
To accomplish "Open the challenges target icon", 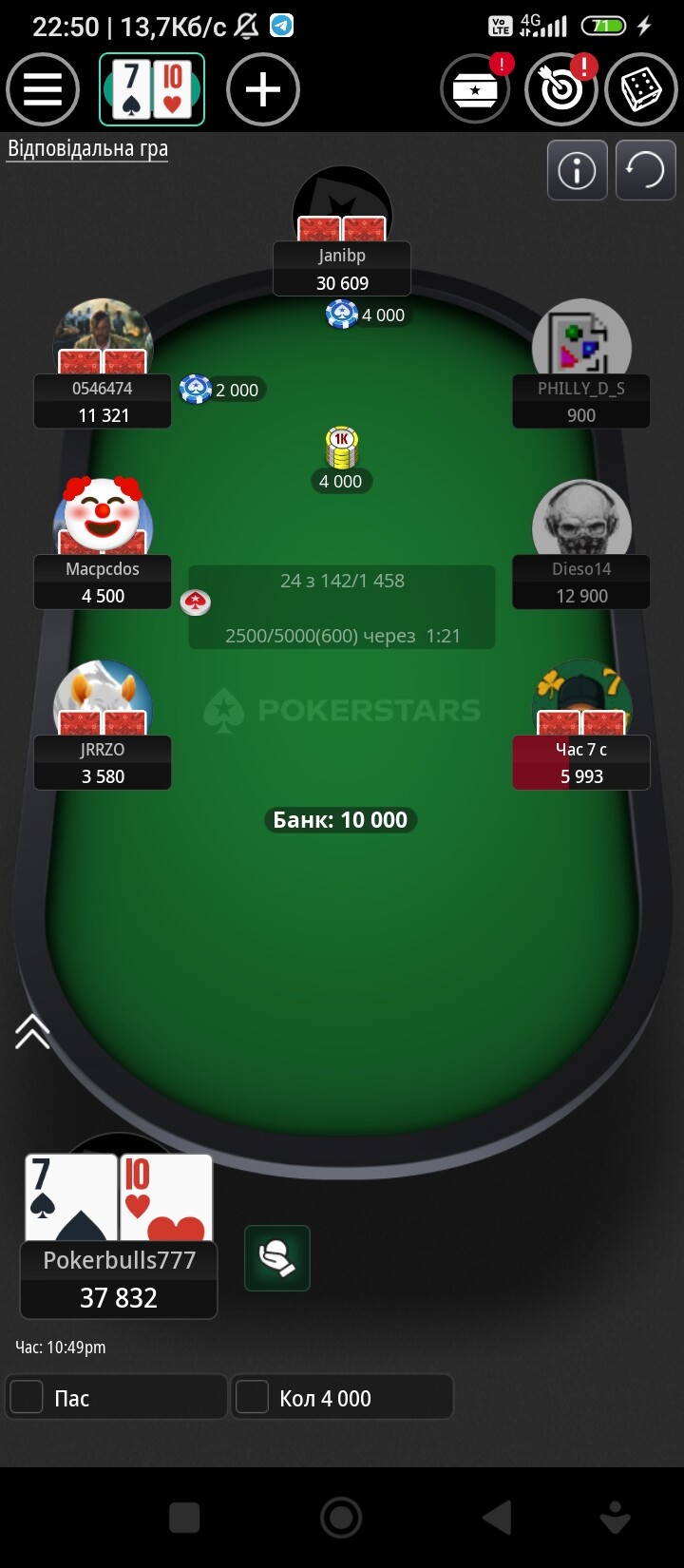I will tap(560, 90).
